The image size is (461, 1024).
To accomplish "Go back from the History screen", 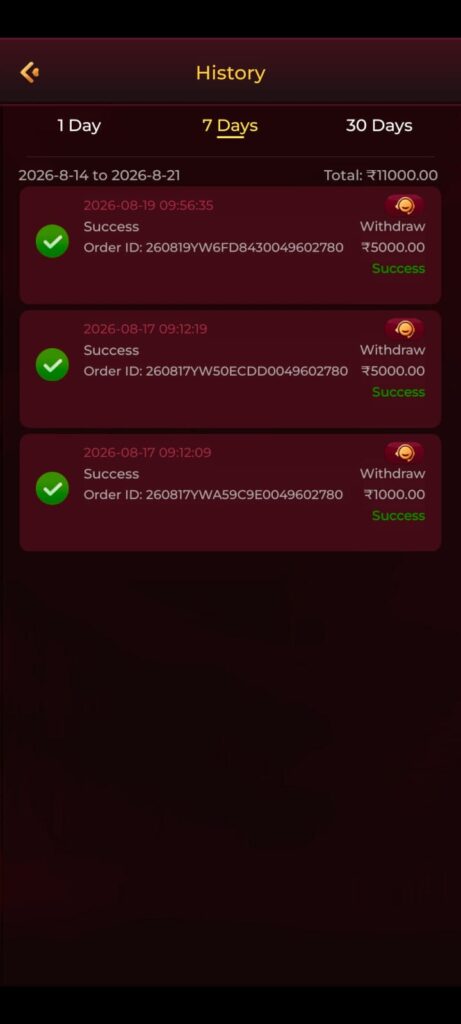I will point(29,72).
